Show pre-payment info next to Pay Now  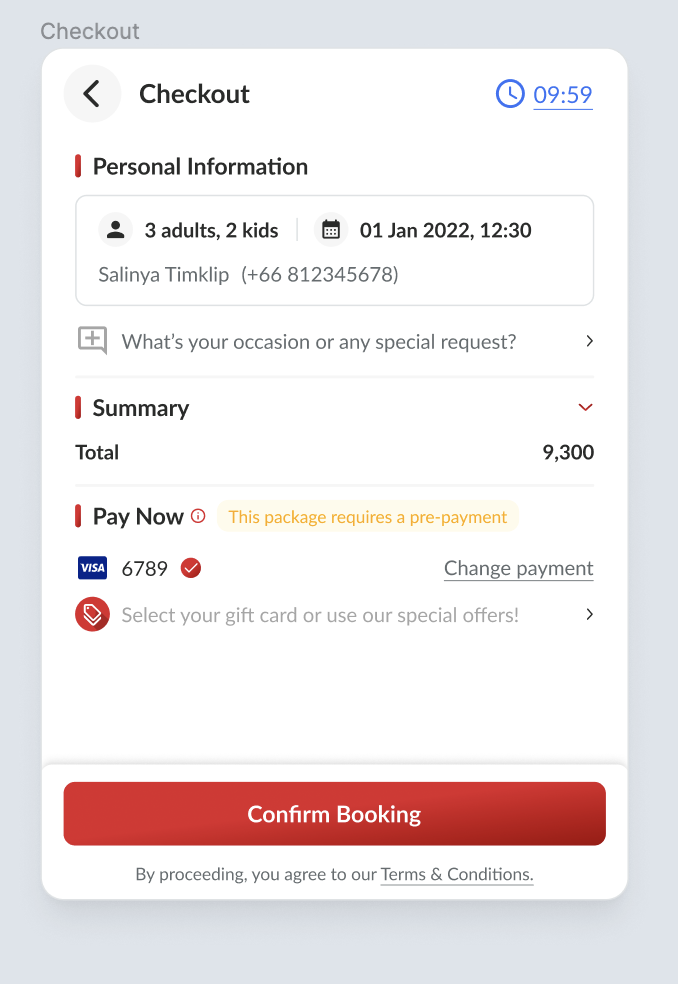pyautogui.click(x=198, y=517)
